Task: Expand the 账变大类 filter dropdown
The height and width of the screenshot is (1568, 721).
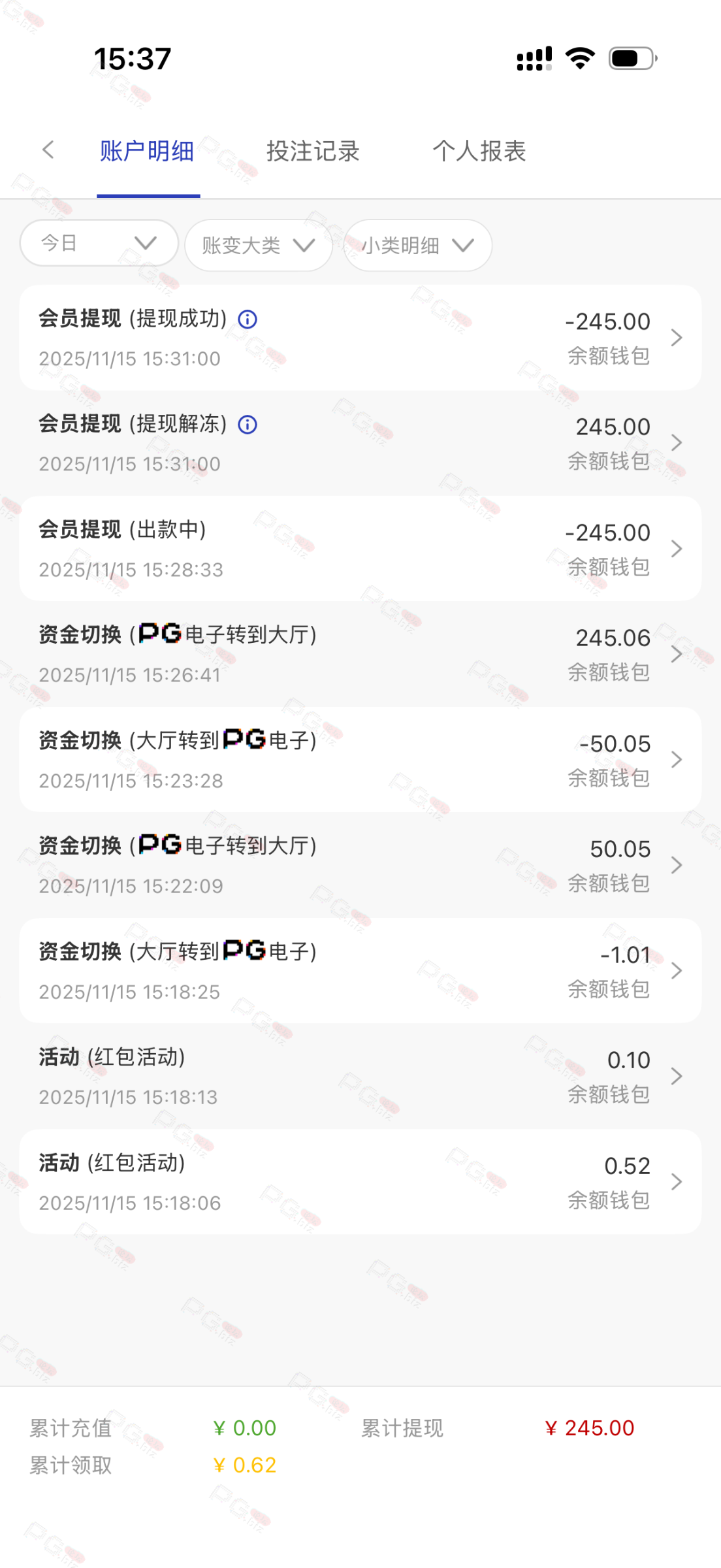Action: [259, 246]
